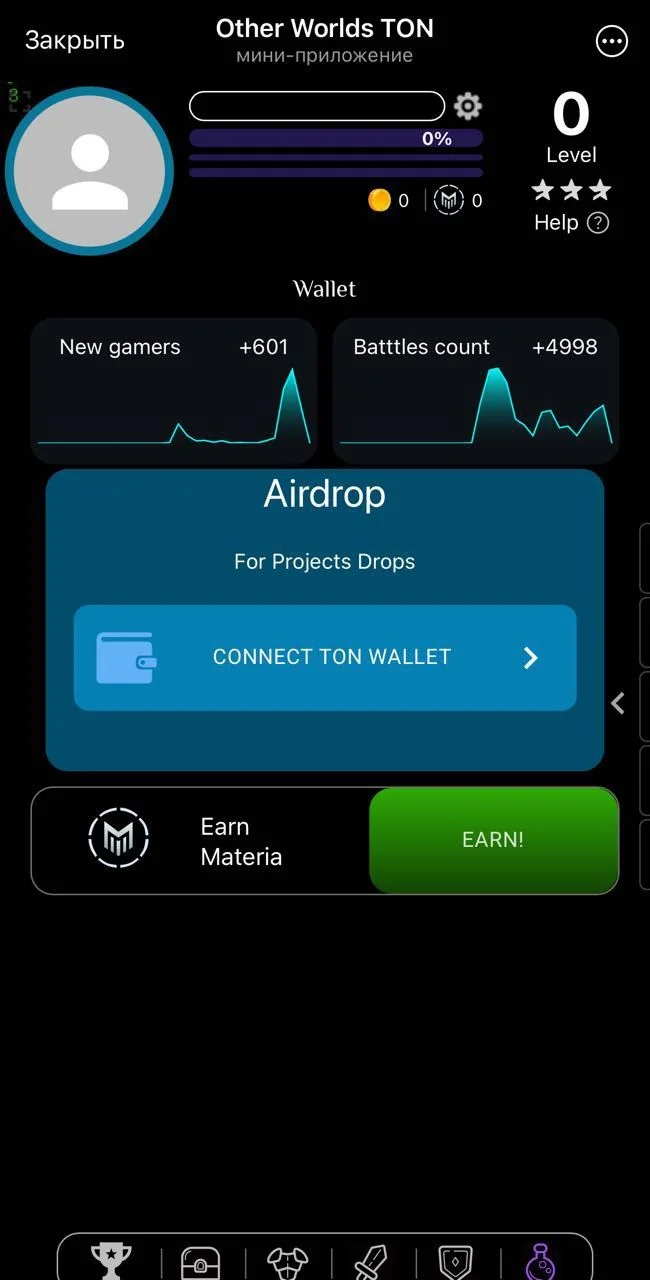Open the Batttles count stats card
This screenshot has height=1280, width=650.
pos(476,391)
